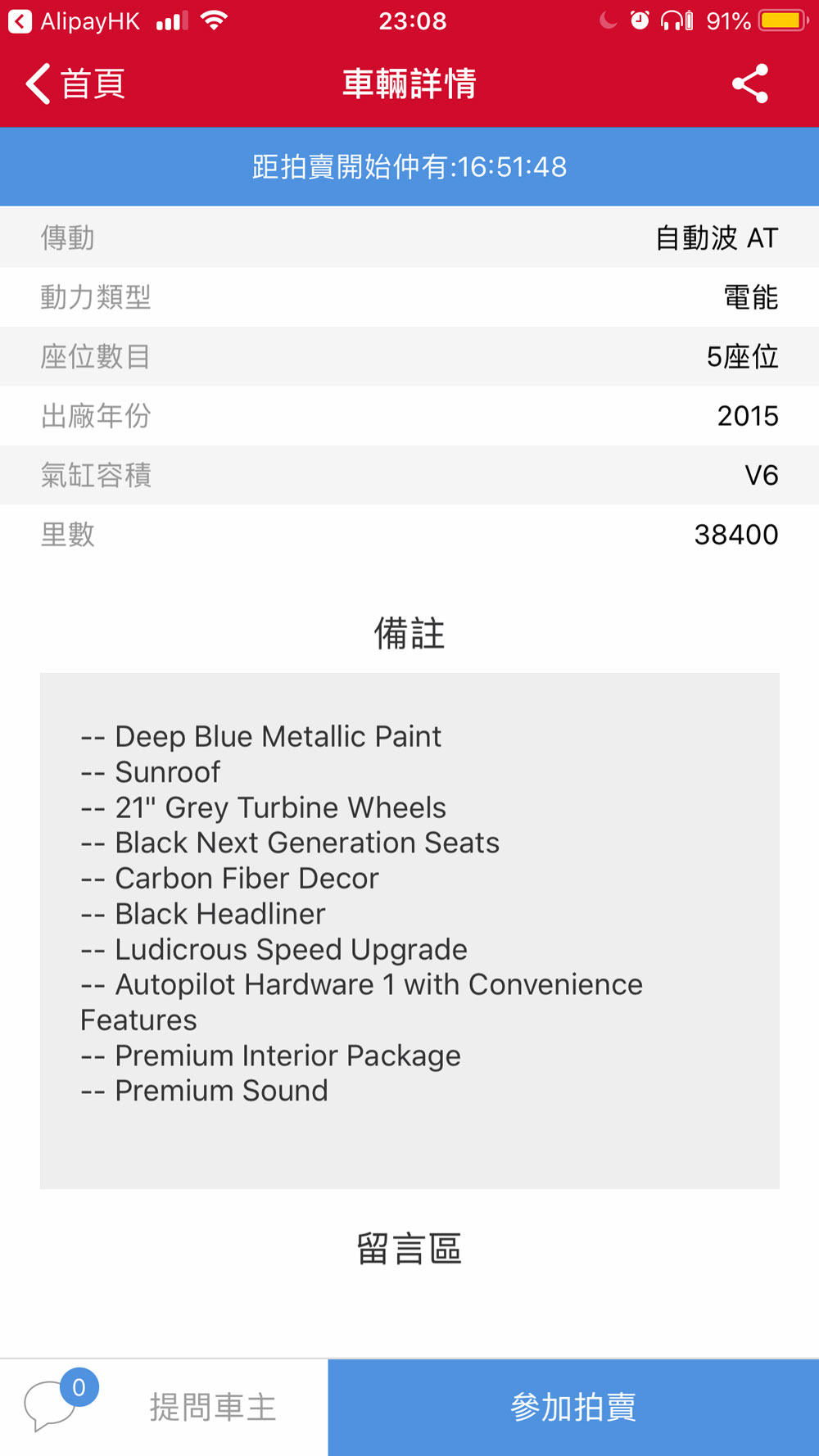Return to AlipayHK from status bar
The image size is (819, 1456).
[x=74, y=21]
